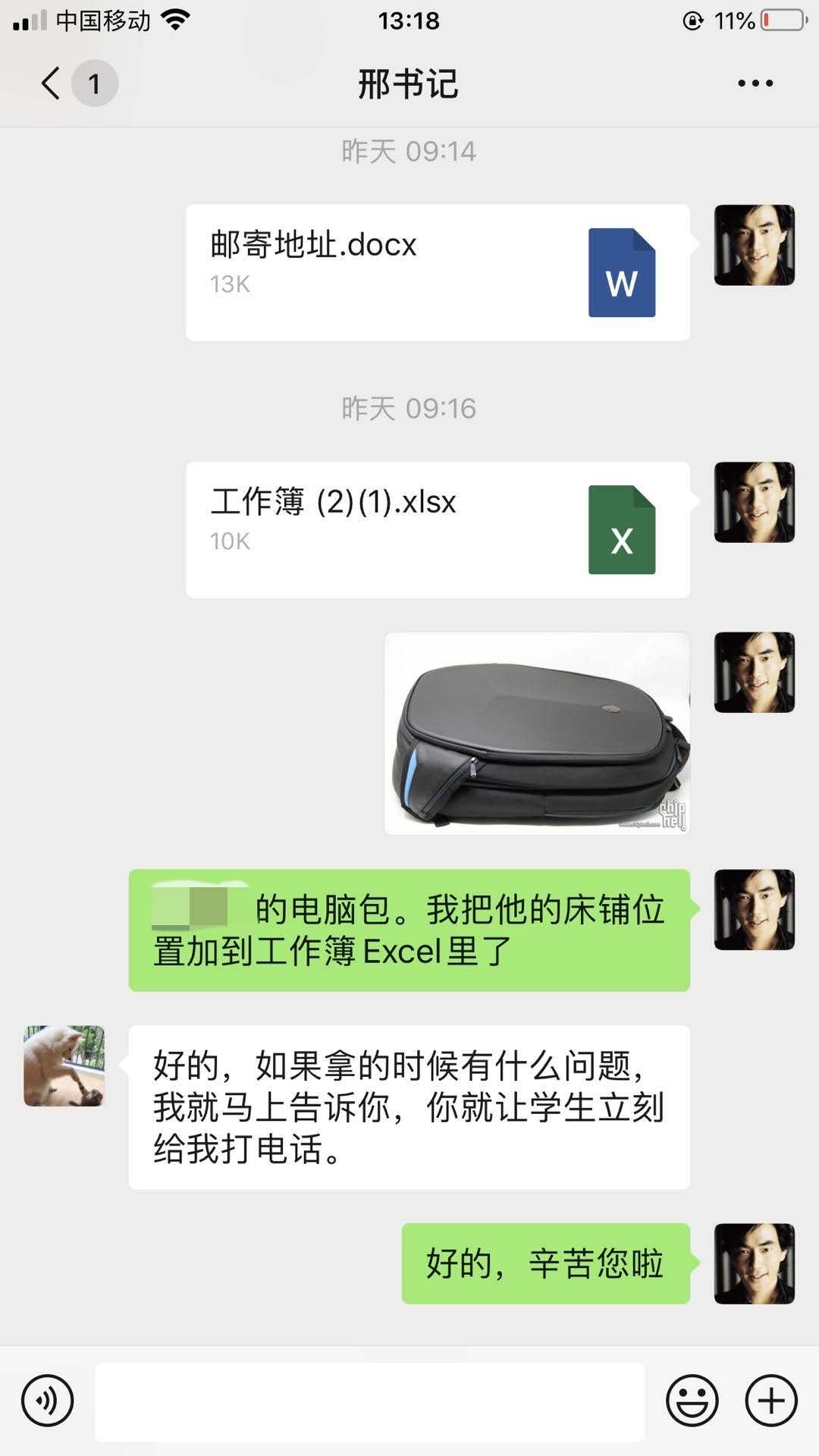Focus the message text field
The height and width of the screenshot is (1456, 819).
pos(369,1401)
